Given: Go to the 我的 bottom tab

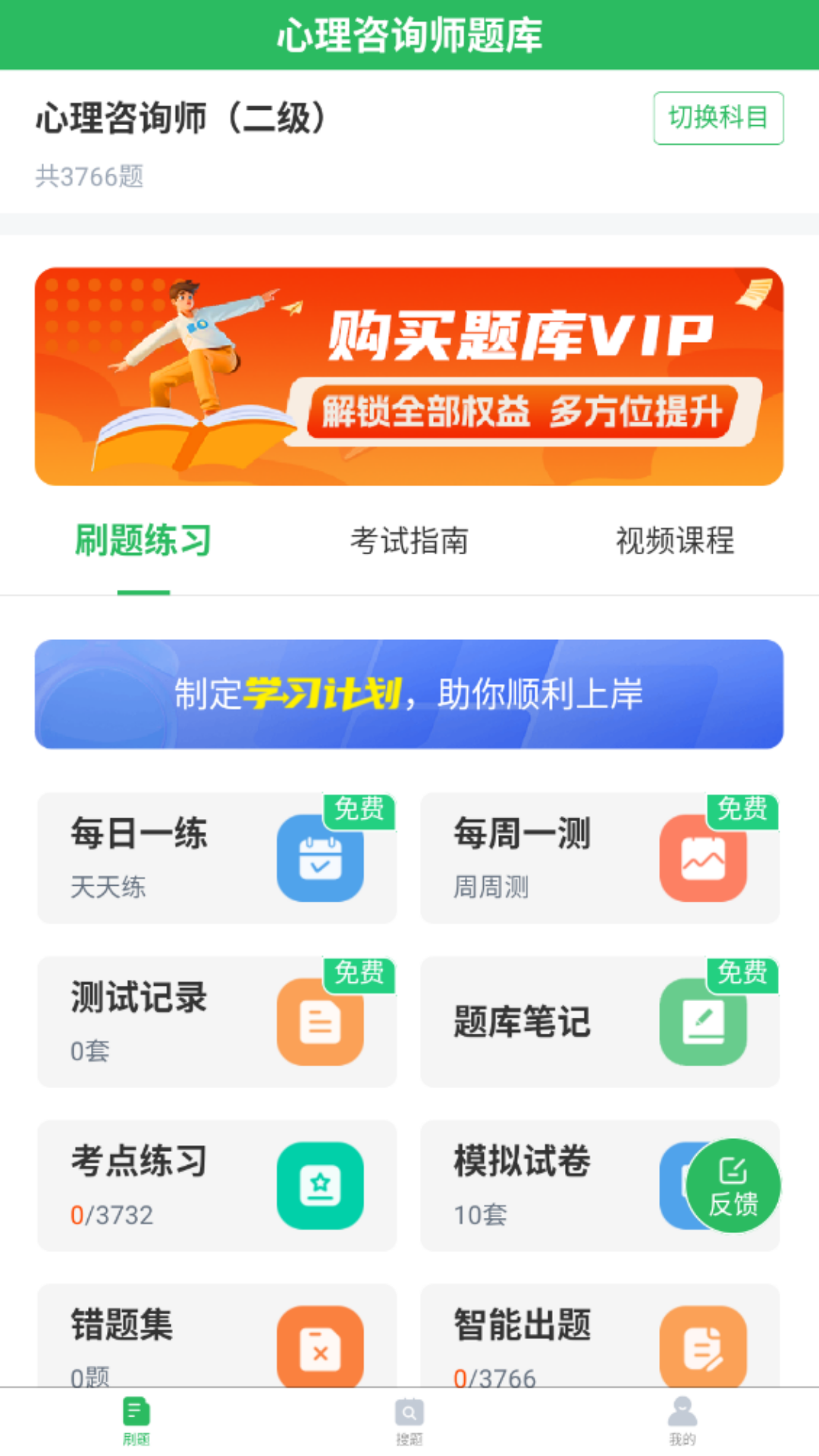Looking at the screenshot, I should click(x=682, y=1421).
